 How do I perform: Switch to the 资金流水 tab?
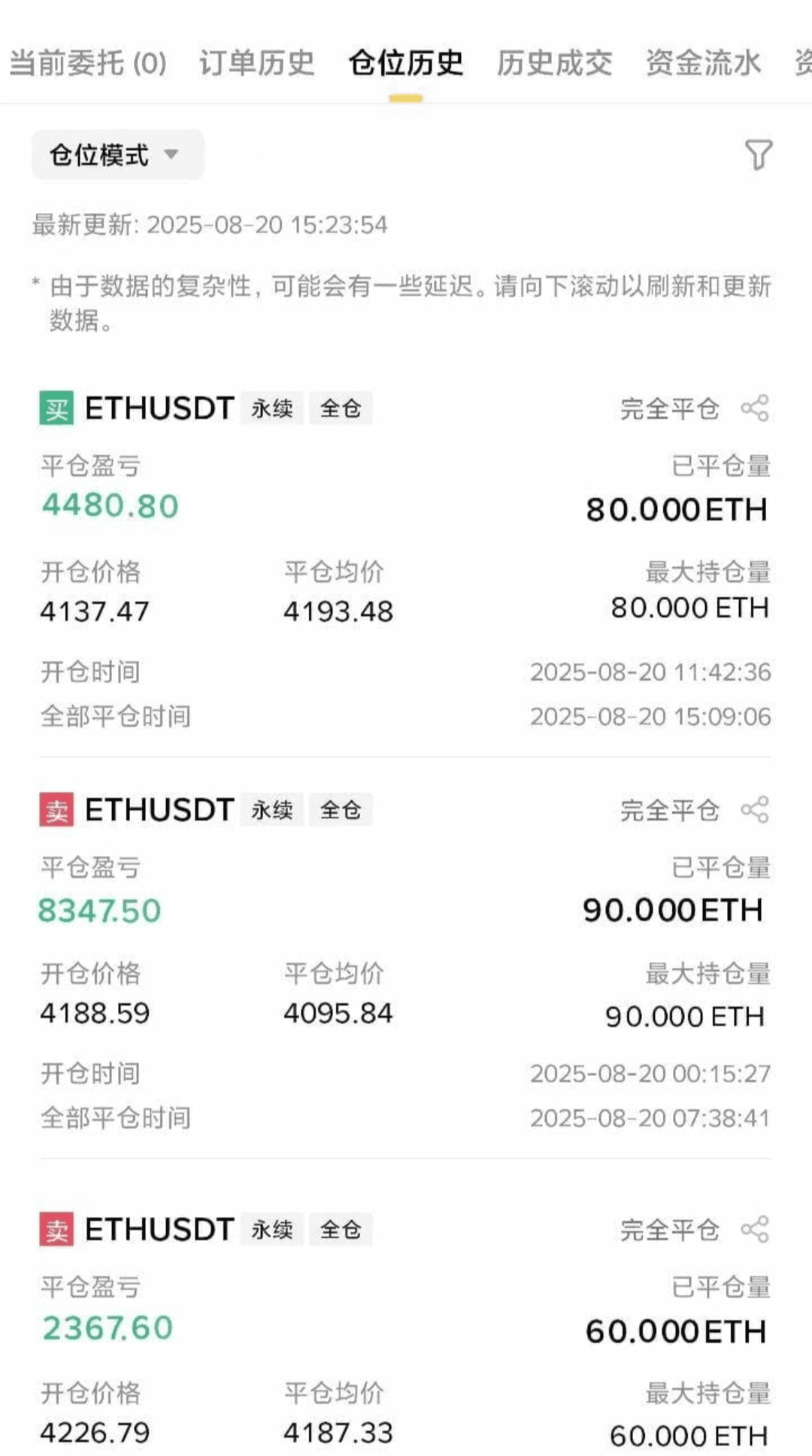point(704,63)
